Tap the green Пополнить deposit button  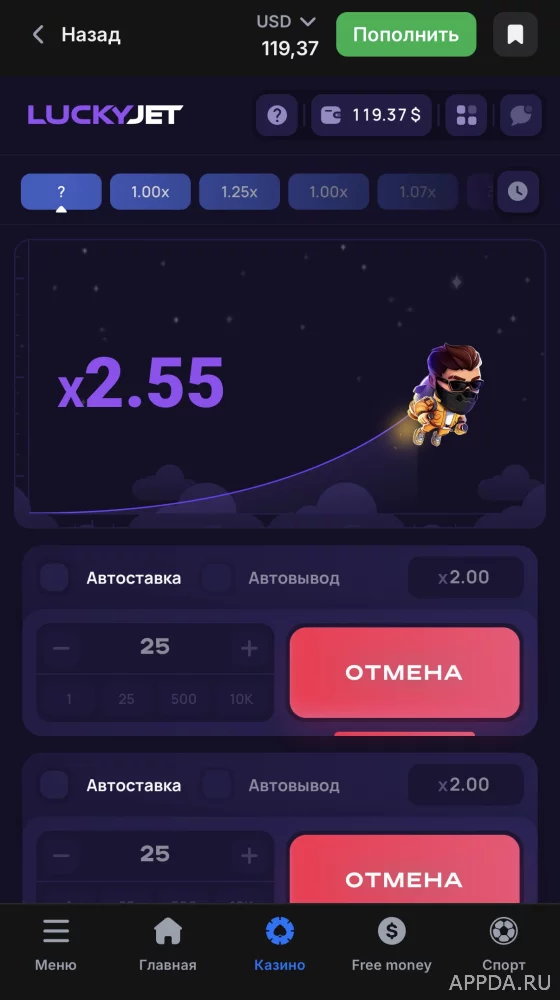point(406,34)
